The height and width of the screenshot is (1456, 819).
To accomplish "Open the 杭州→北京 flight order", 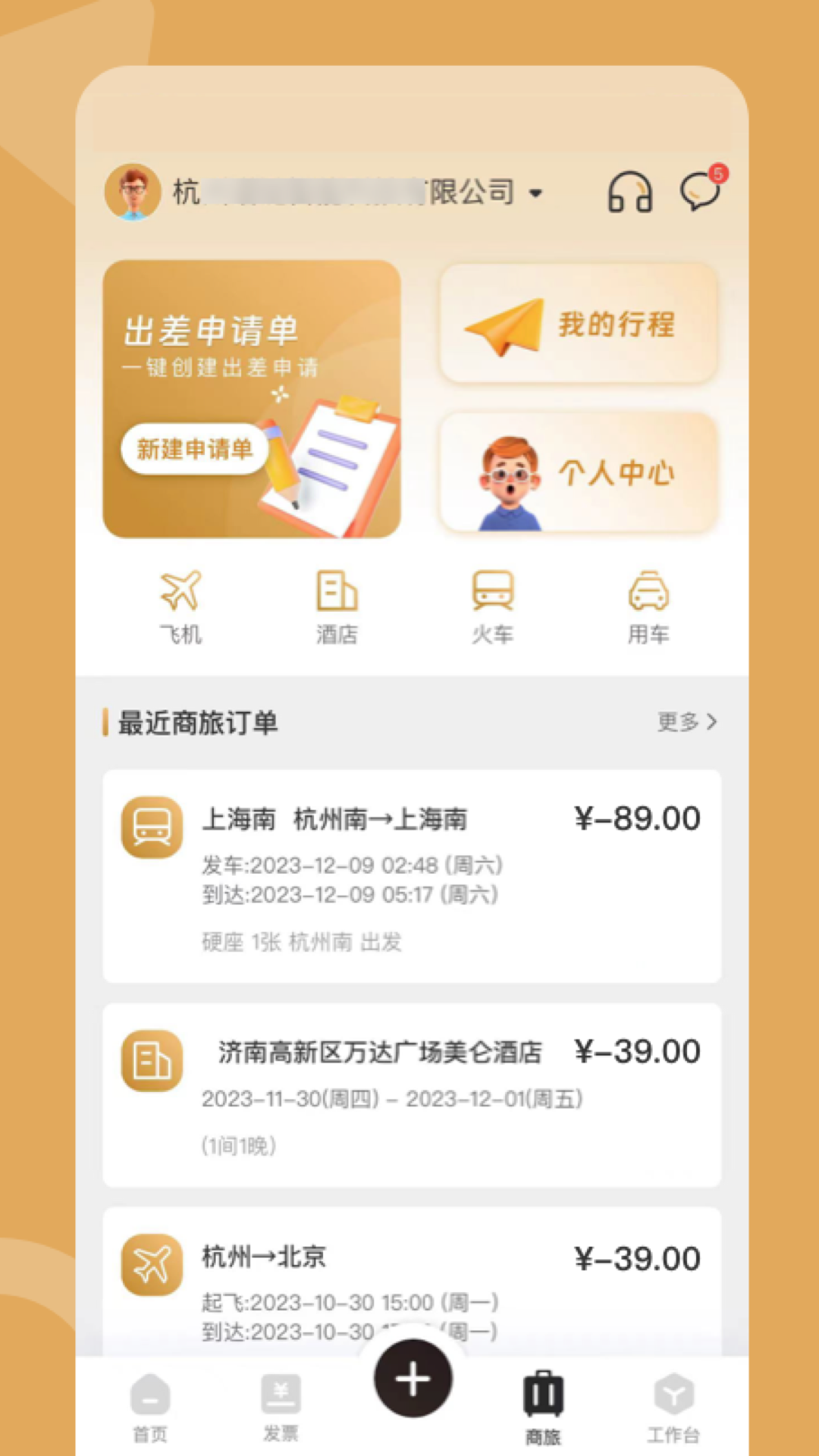I will coord(412,1282).
